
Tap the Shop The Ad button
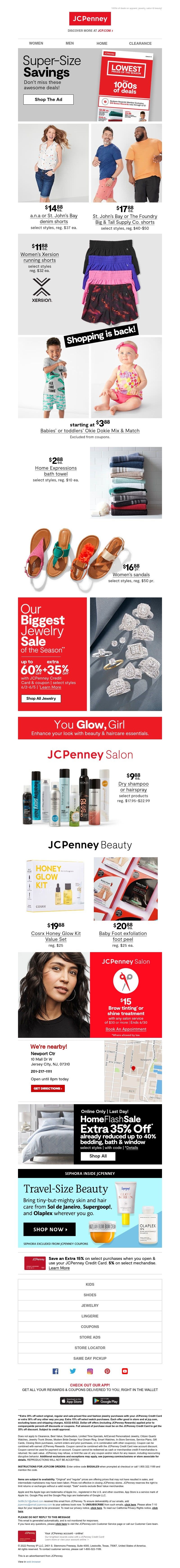48,99
